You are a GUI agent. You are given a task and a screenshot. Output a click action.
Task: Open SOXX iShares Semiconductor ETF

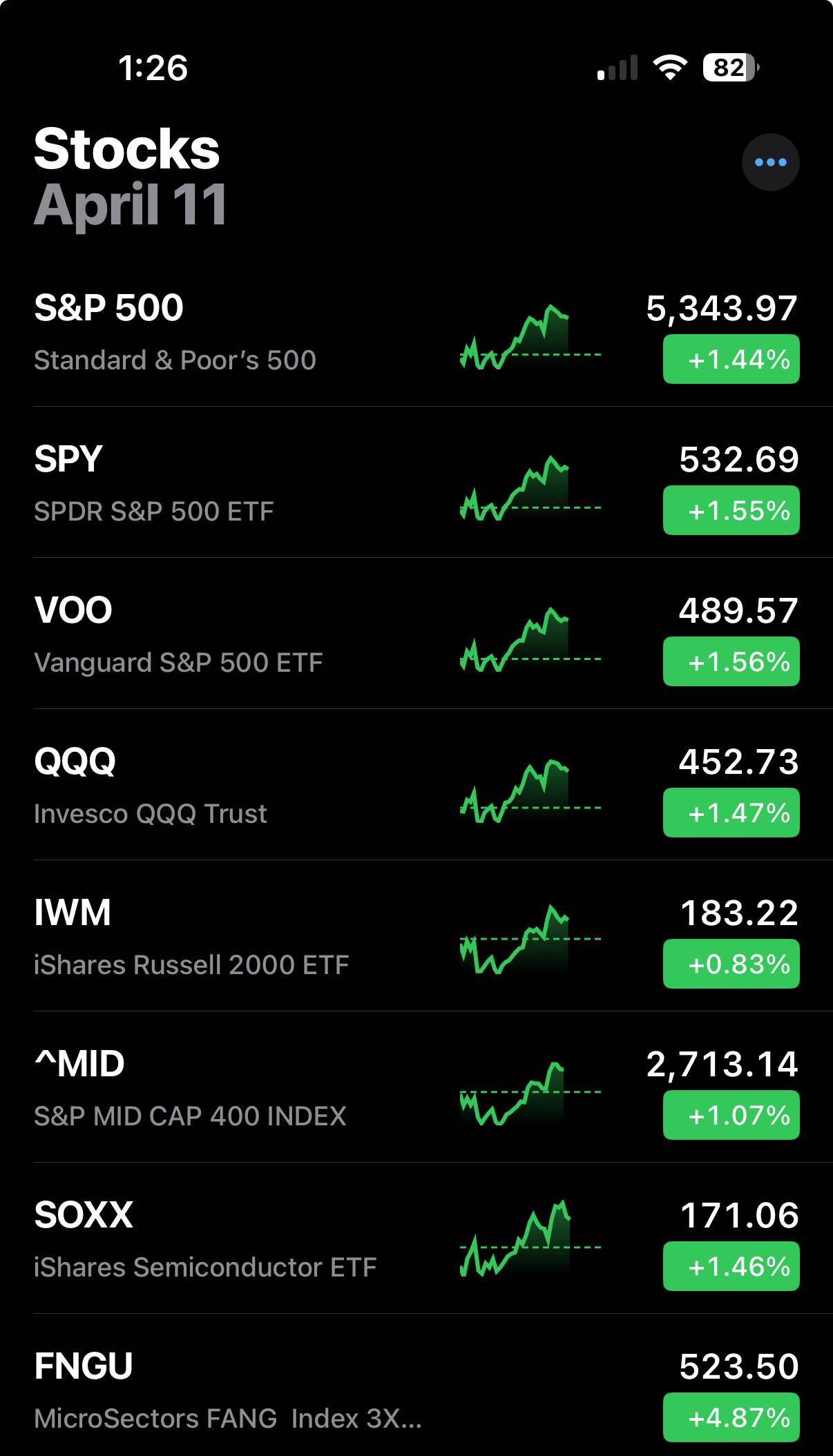coord(416,1238)
